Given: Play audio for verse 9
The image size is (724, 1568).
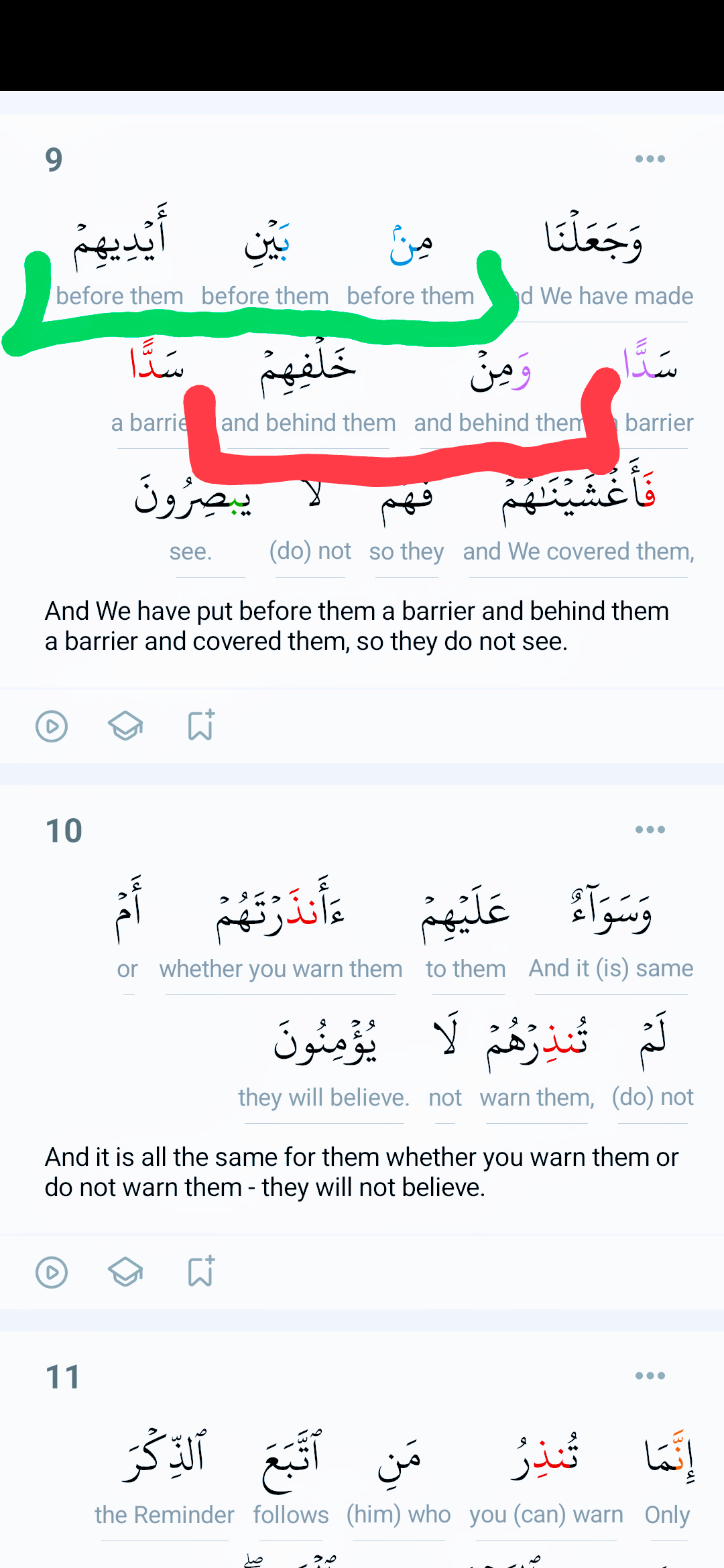Looking at the screenshot, I should pyautogui.click(x=52, y=726).
